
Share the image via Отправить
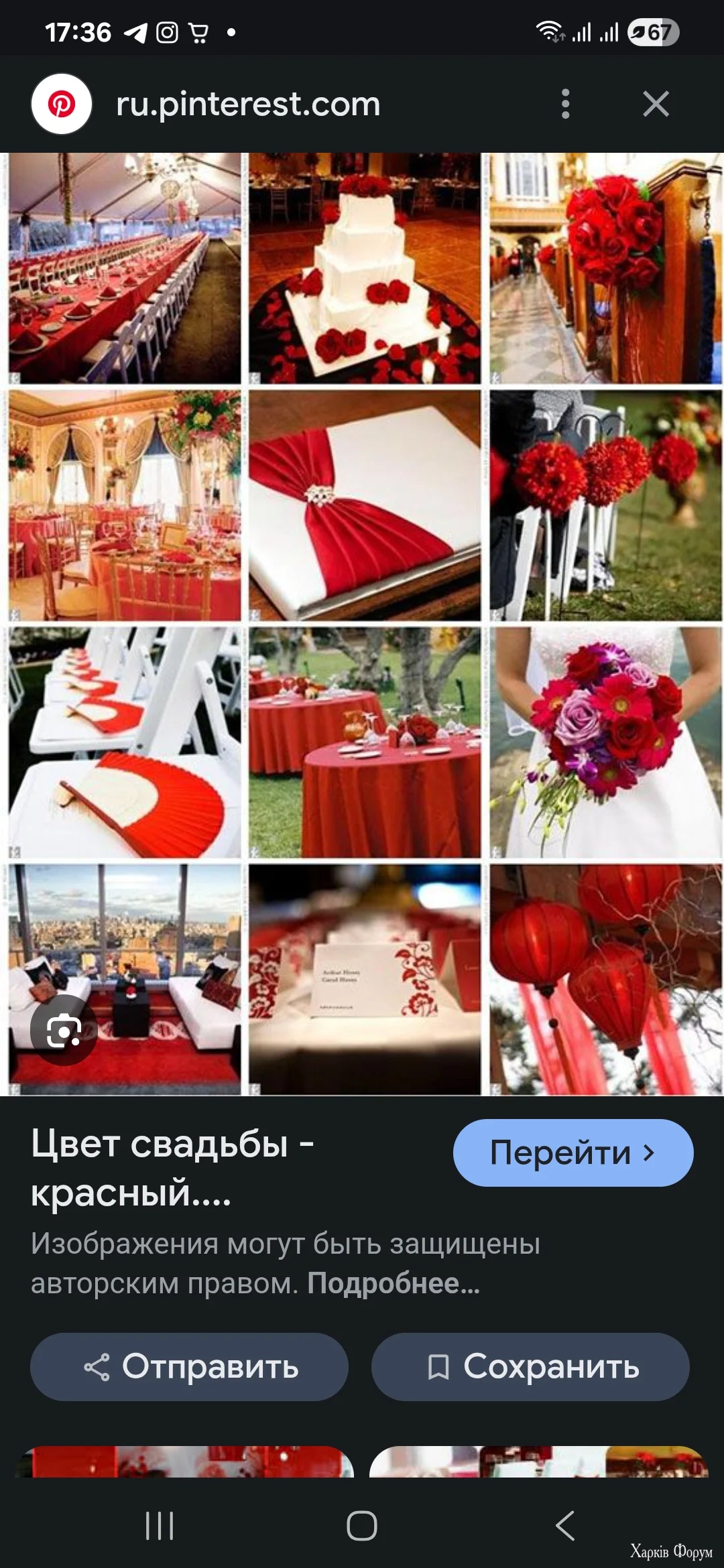[189, 1366]
